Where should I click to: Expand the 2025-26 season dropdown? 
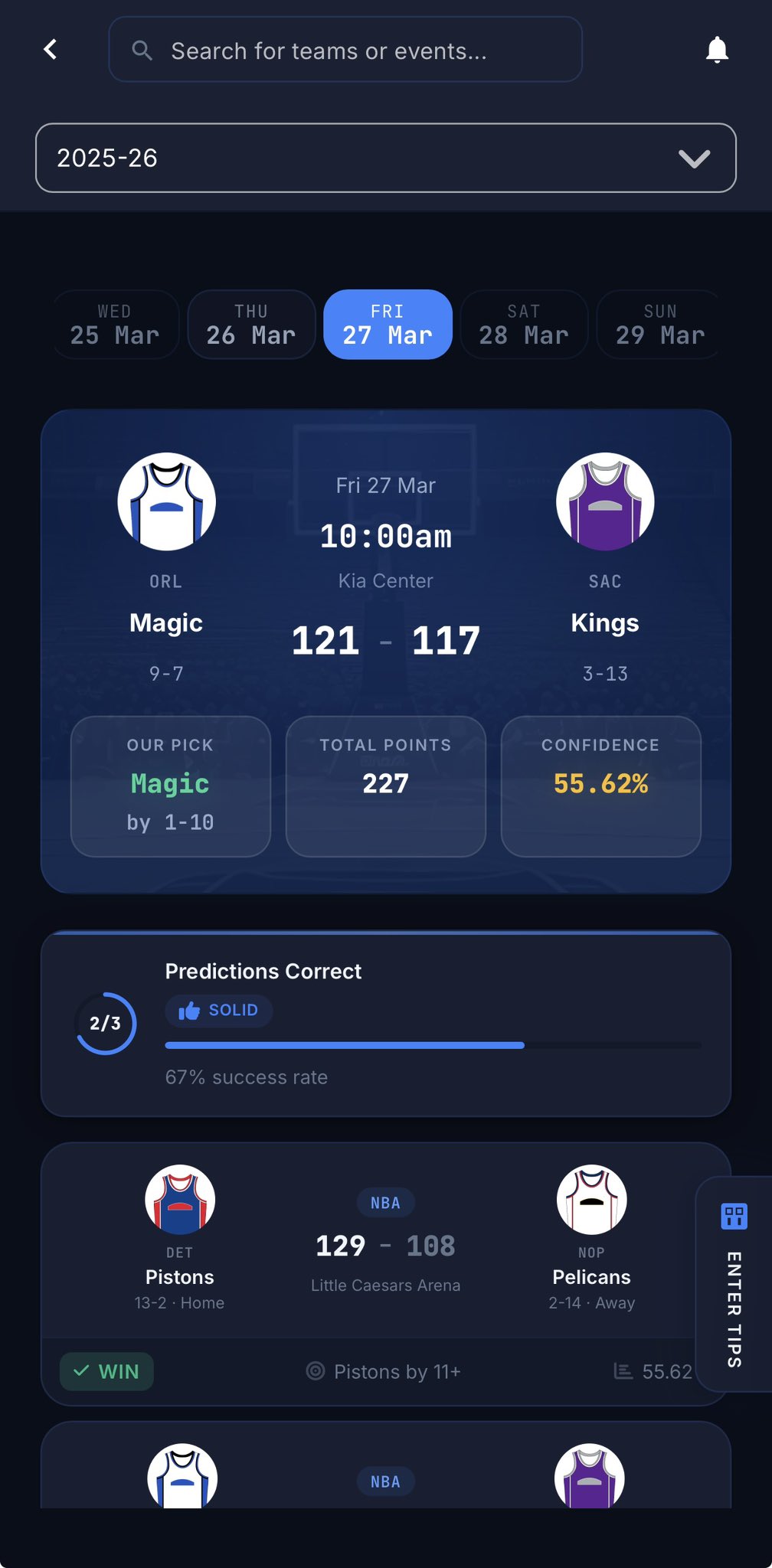(x=385, y=158)
